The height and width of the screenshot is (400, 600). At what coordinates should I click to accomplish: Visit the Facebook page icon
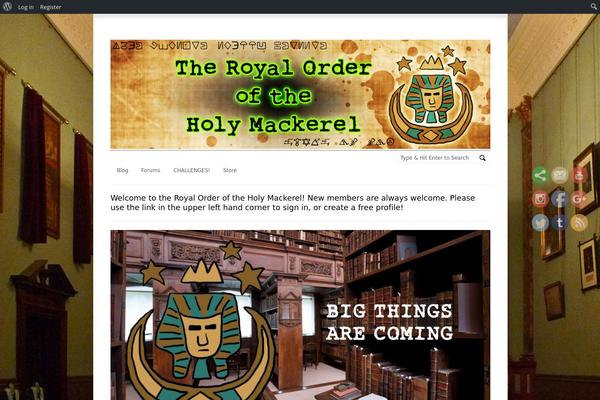tap(559, 199)
